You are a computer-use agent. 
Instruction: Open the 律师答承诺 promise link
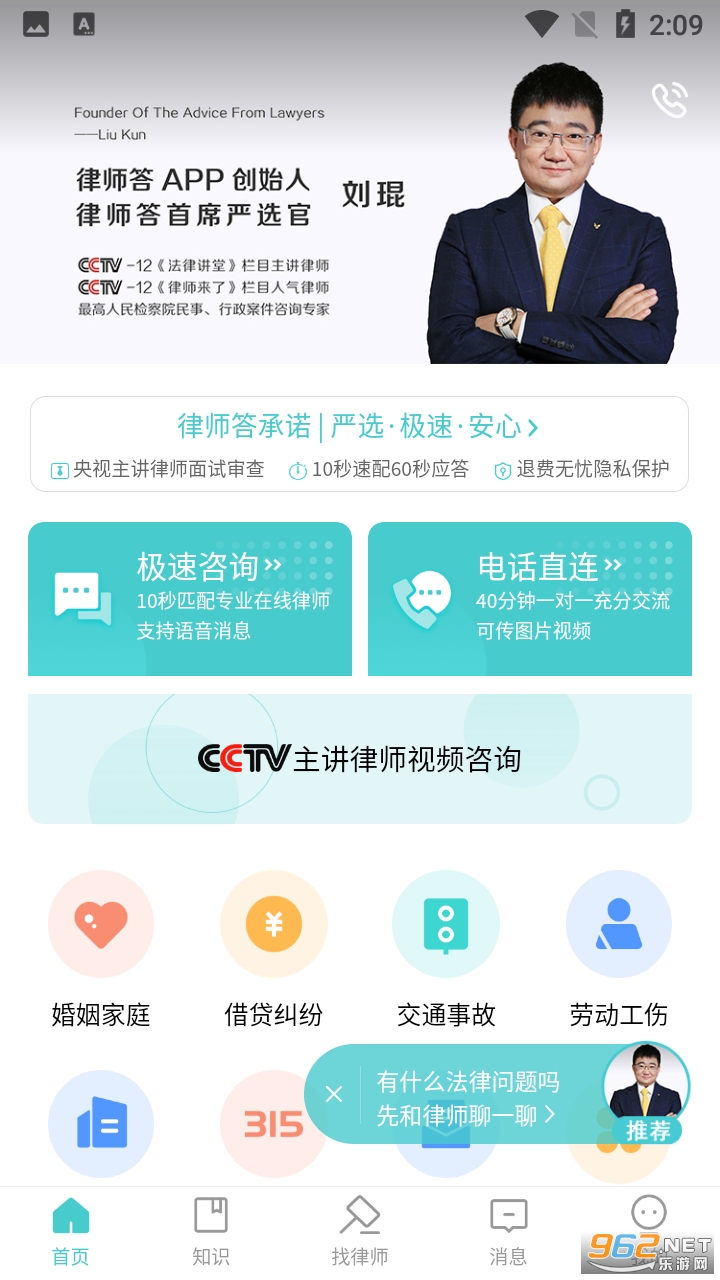(358, 427)
